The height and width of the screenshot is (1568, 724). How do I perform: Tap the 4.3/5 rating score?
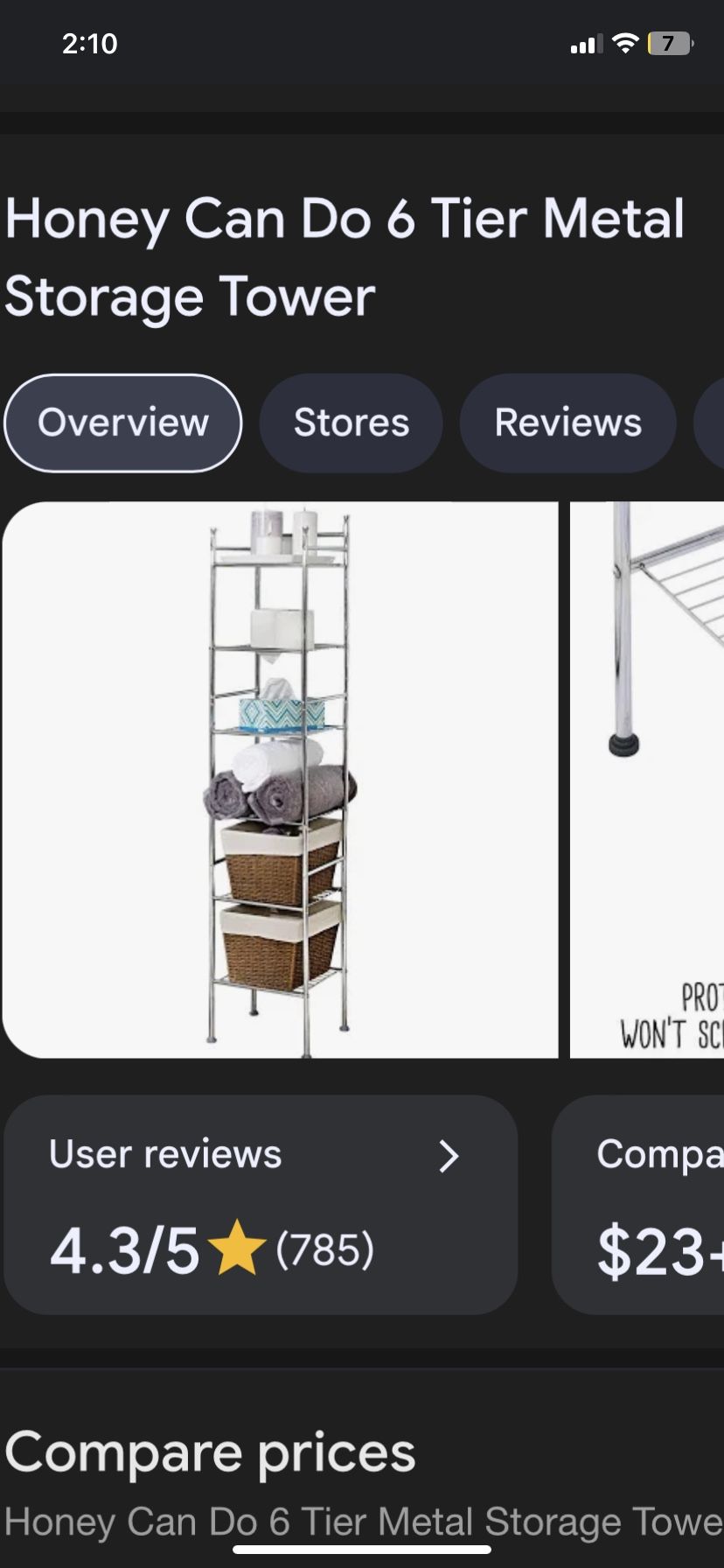[x=122, y=1249]
